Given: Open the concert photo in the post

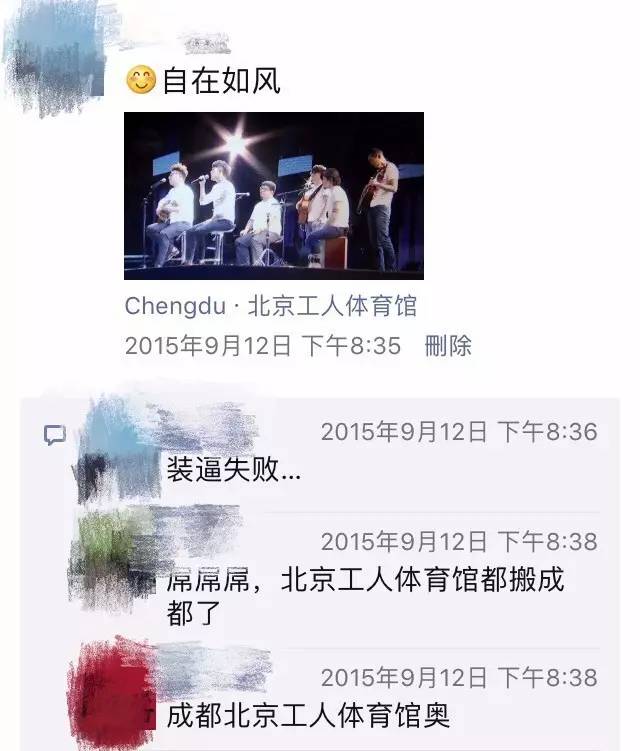Looking at the screenshot, I should click(x=273, y=195).
